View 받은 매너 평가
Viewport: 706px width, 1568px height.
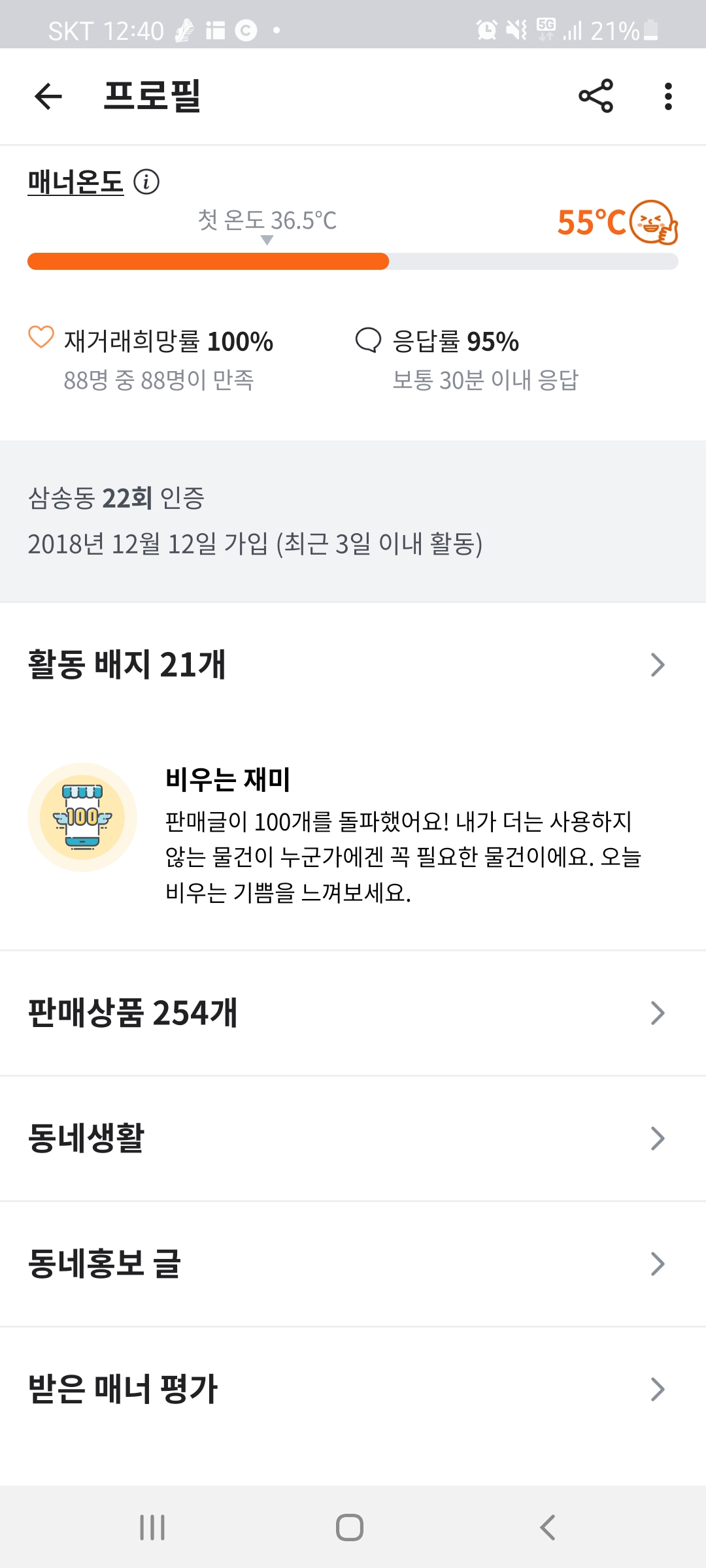[x=353, y=1389]
